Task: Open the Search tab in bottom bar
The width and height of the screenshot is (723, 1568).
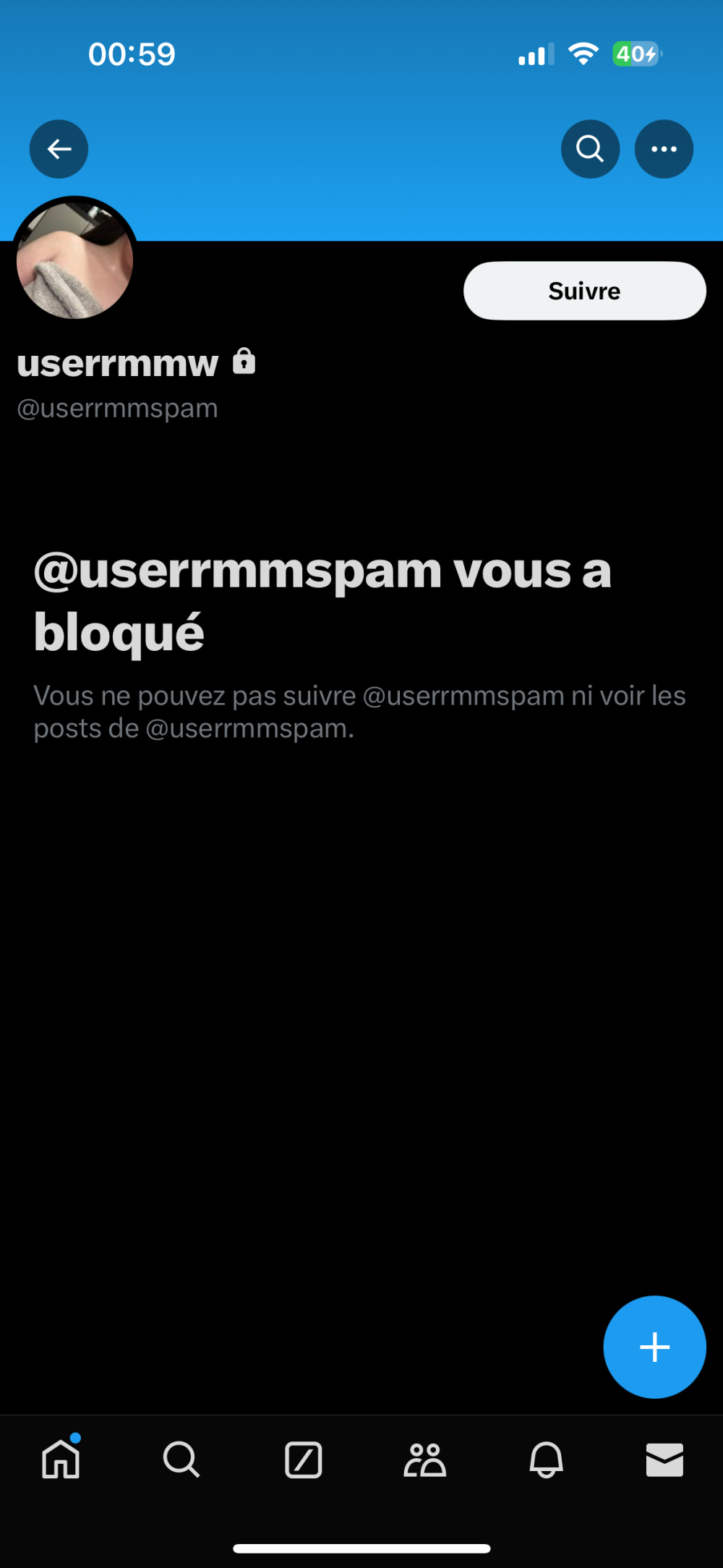Action: pyautogui.click(x=181, y=1460)
